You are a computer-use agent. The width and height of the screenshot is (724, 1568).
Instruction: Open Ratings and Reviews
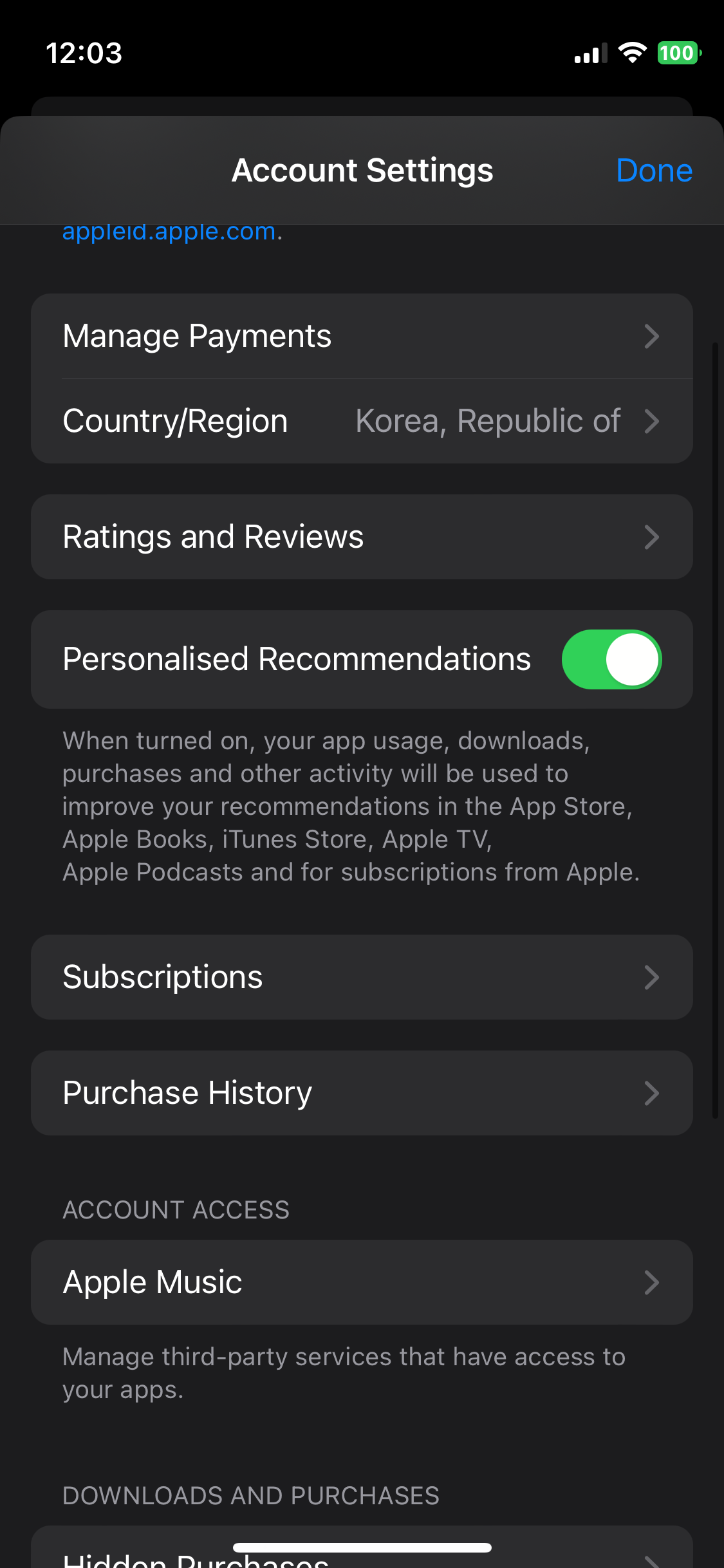pos(362,537)
